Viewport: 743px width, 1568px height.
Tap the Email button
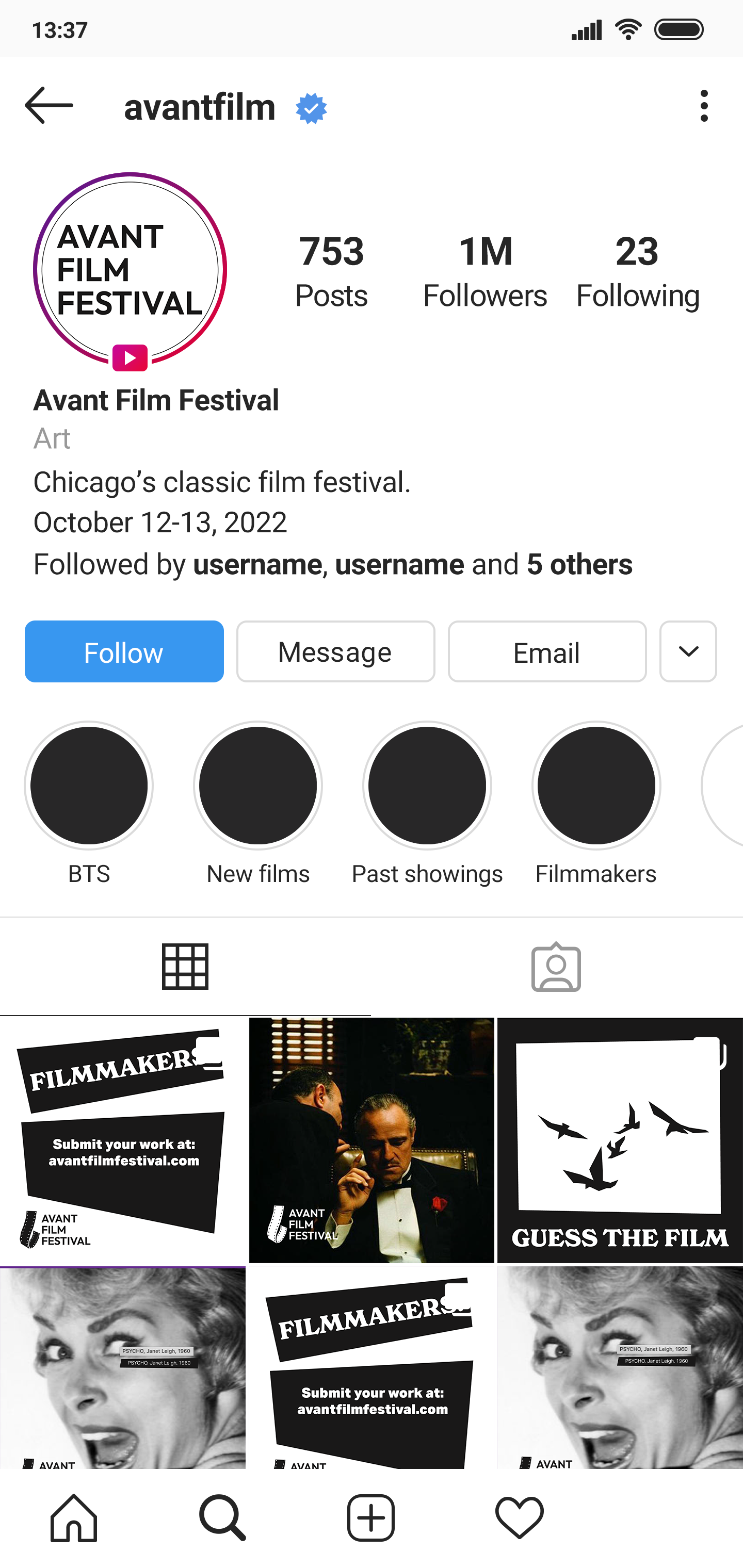click(x=546, y=651)
